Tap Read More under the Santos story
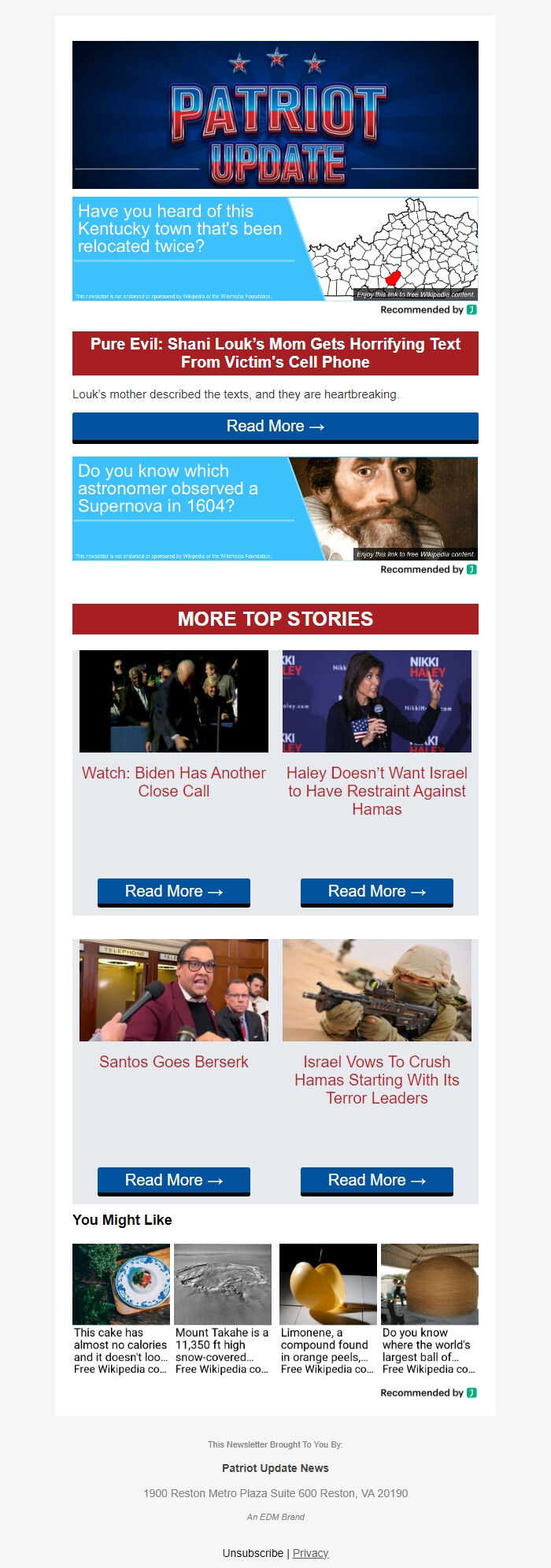This screenshot has width=551, height=1568. [174, 1181]
